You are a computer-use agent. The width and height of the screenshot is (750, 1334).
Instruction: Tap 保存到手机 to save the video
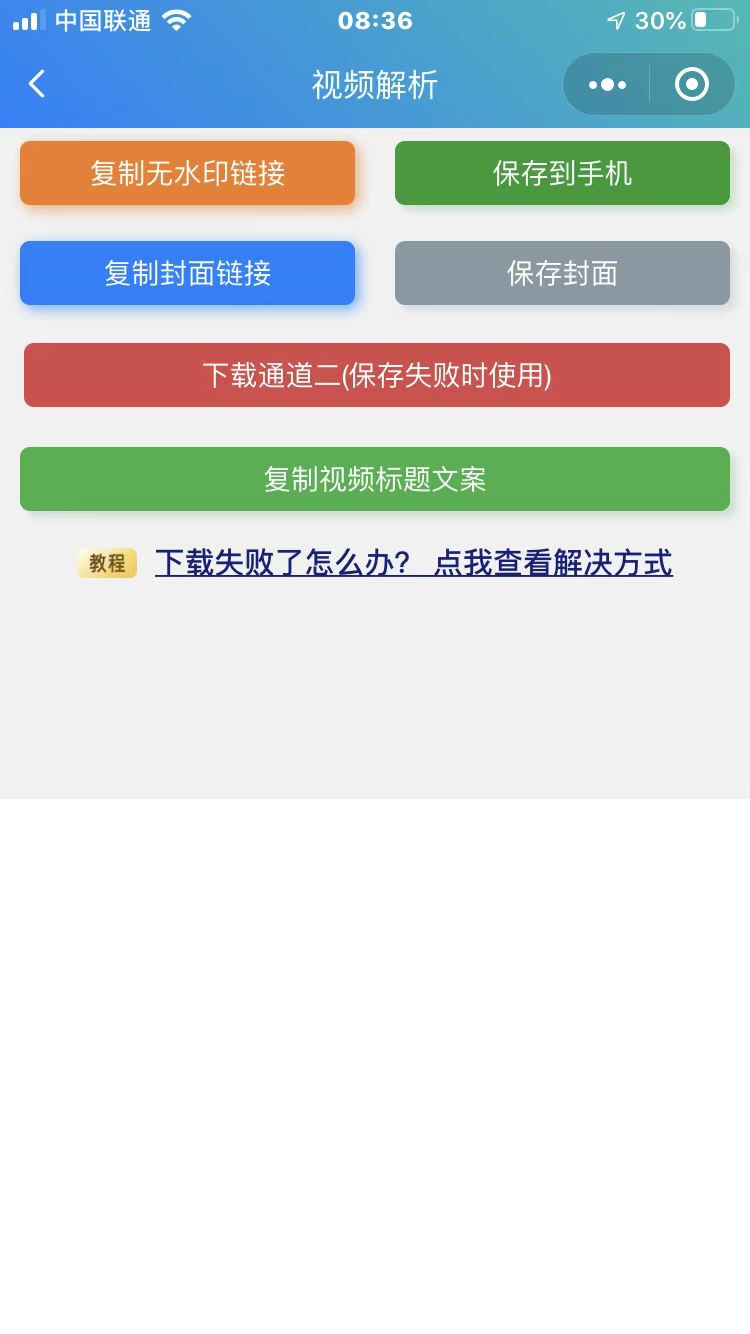pos(562,173)
